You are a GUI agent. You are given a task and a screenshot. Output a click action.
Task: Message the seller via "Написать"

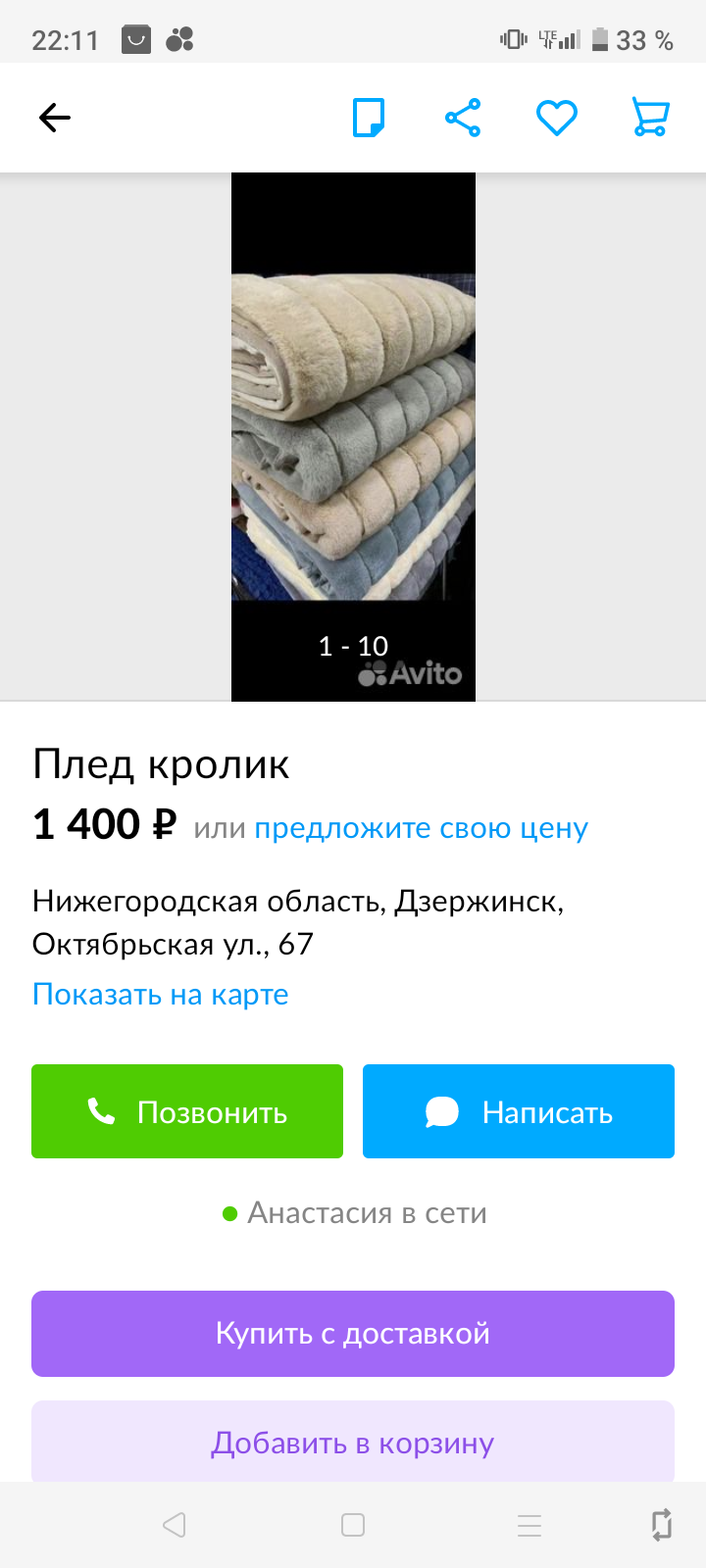point(519,1111)
